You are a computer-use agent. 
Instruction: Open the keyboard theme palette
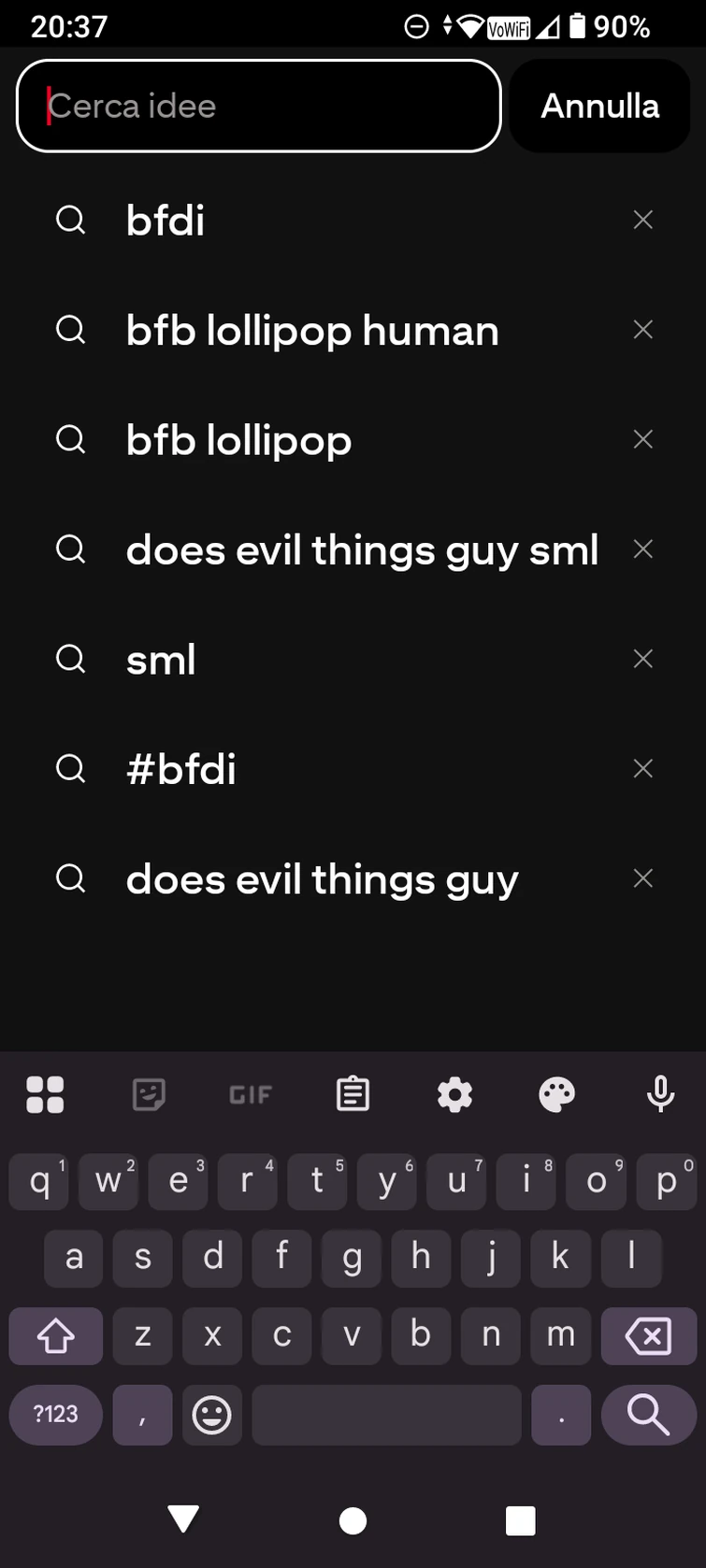[557, 1094]
